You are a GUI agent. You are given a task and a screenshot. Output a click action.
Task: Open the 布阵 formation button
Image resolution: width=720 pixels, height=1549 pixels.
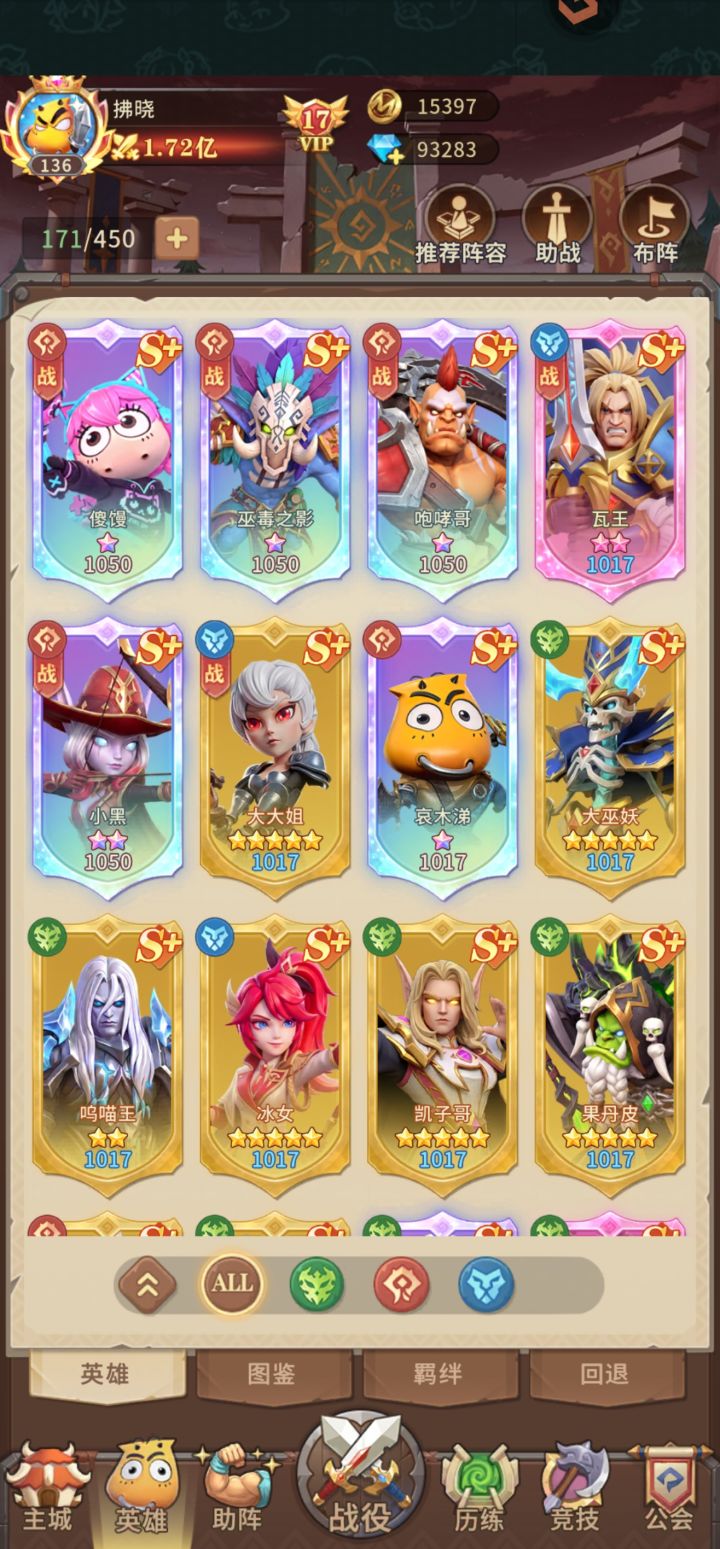[655, 226]
